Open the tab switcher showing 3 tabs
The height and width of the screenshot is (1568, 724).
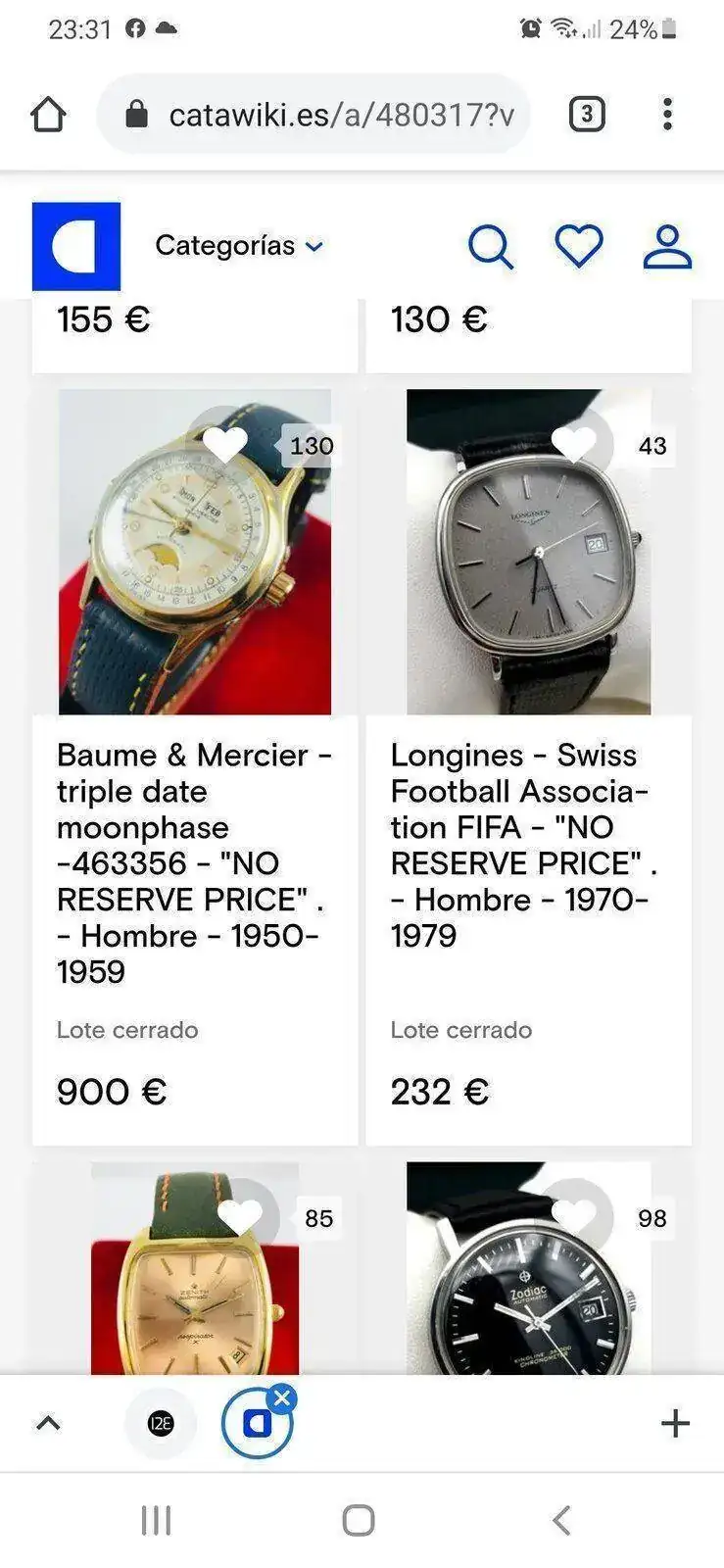click(586, 115)
